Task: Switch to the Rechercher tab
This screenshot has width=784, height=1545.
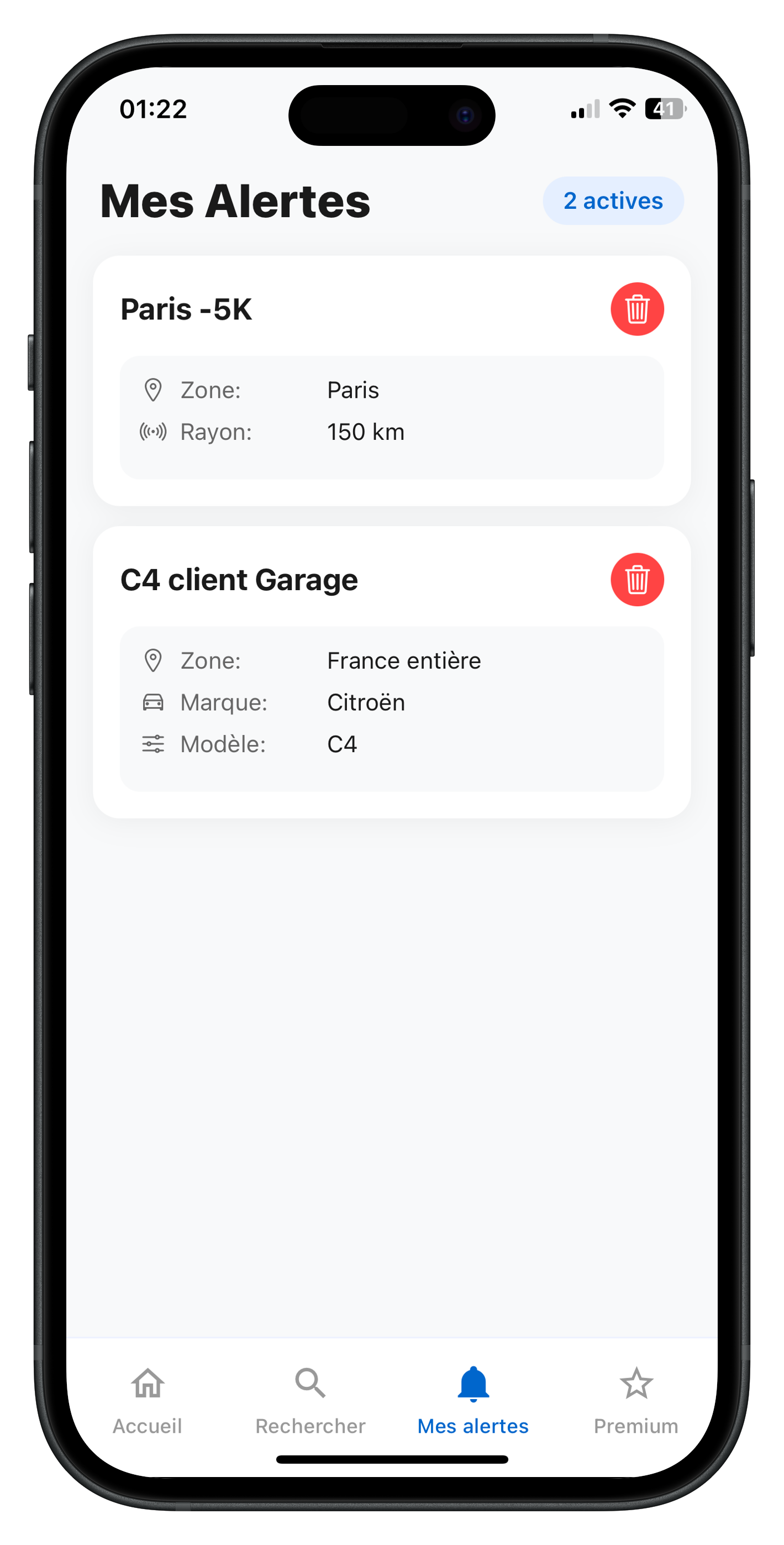Action: pos(310,1400)
